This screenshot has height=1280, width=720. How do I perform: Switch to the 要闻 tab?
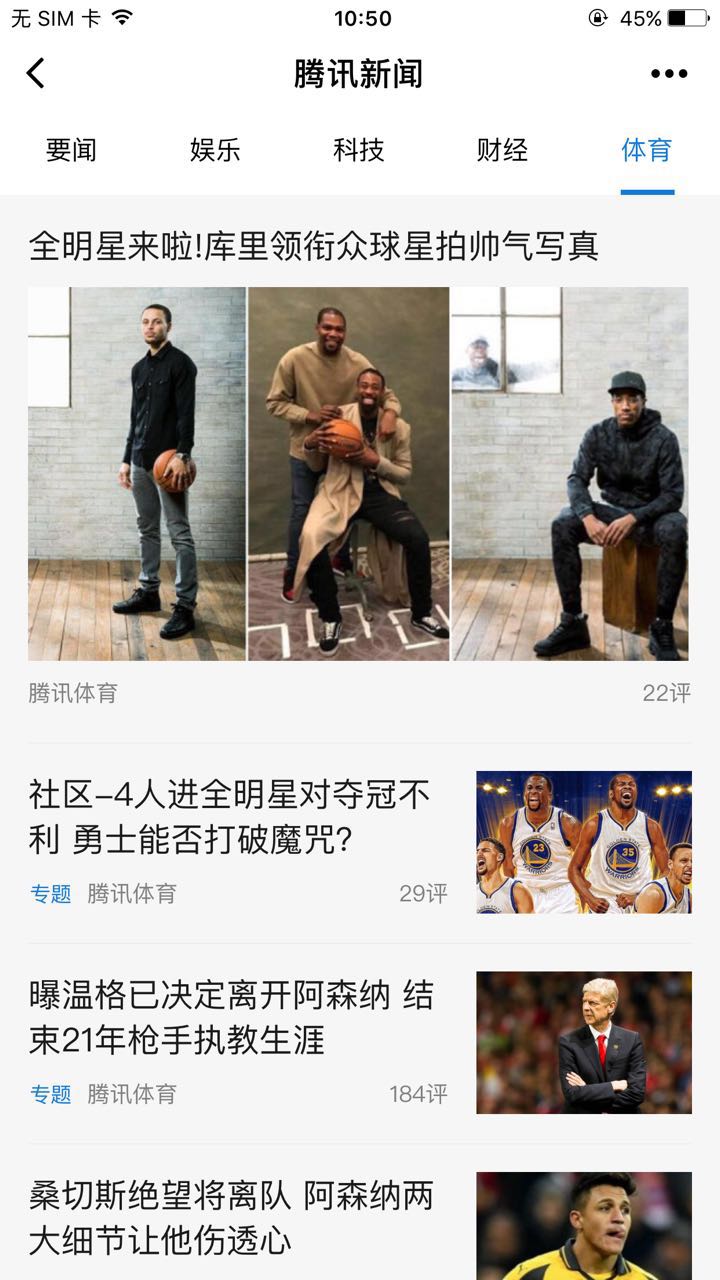[71, 151]
